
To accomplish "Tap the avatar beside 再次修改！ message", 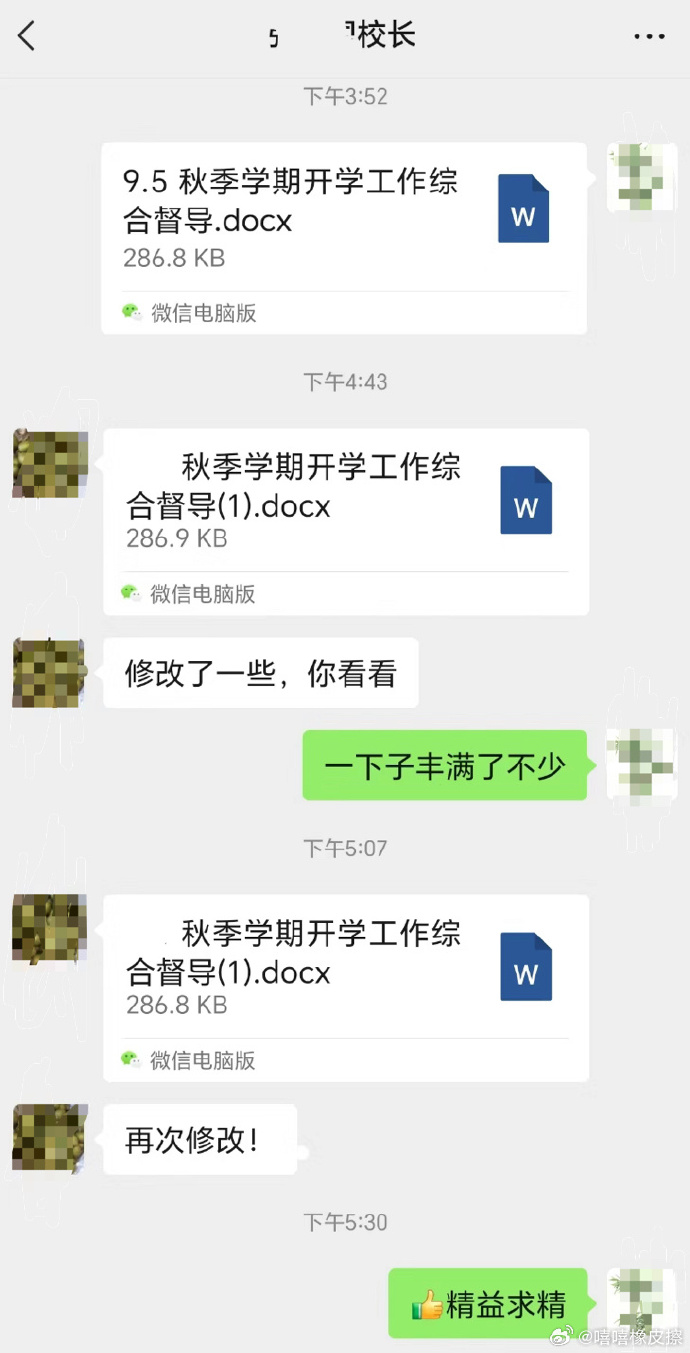I will pyautogui.click(x=49, y=1139).
